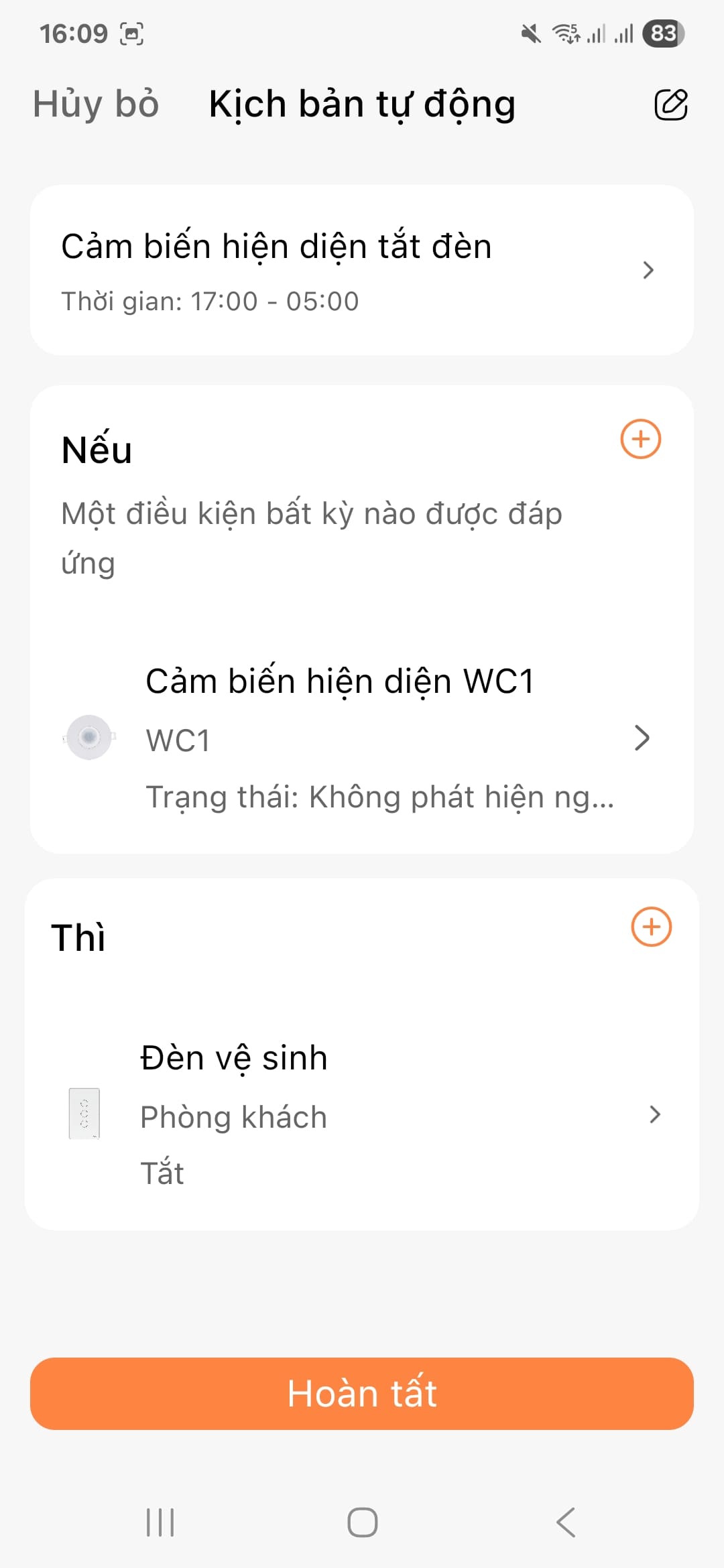Tap the Tắt action state under Phòng khách

click(162, 1172)
